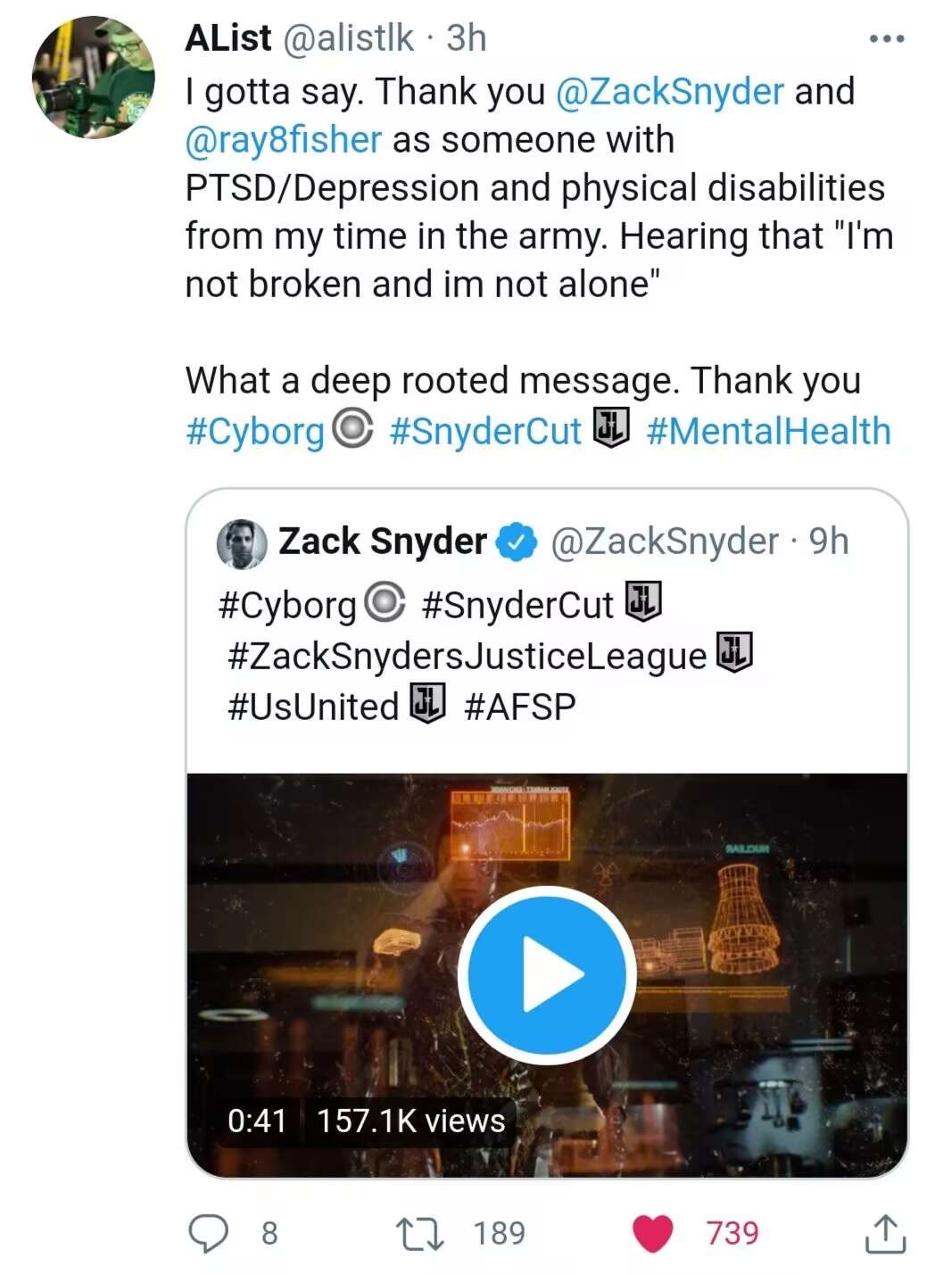The height and width of the screenshot is (1275, 952).
Task: Open the @ZackSnyder mention link
Action: click(x=669, y=91)
